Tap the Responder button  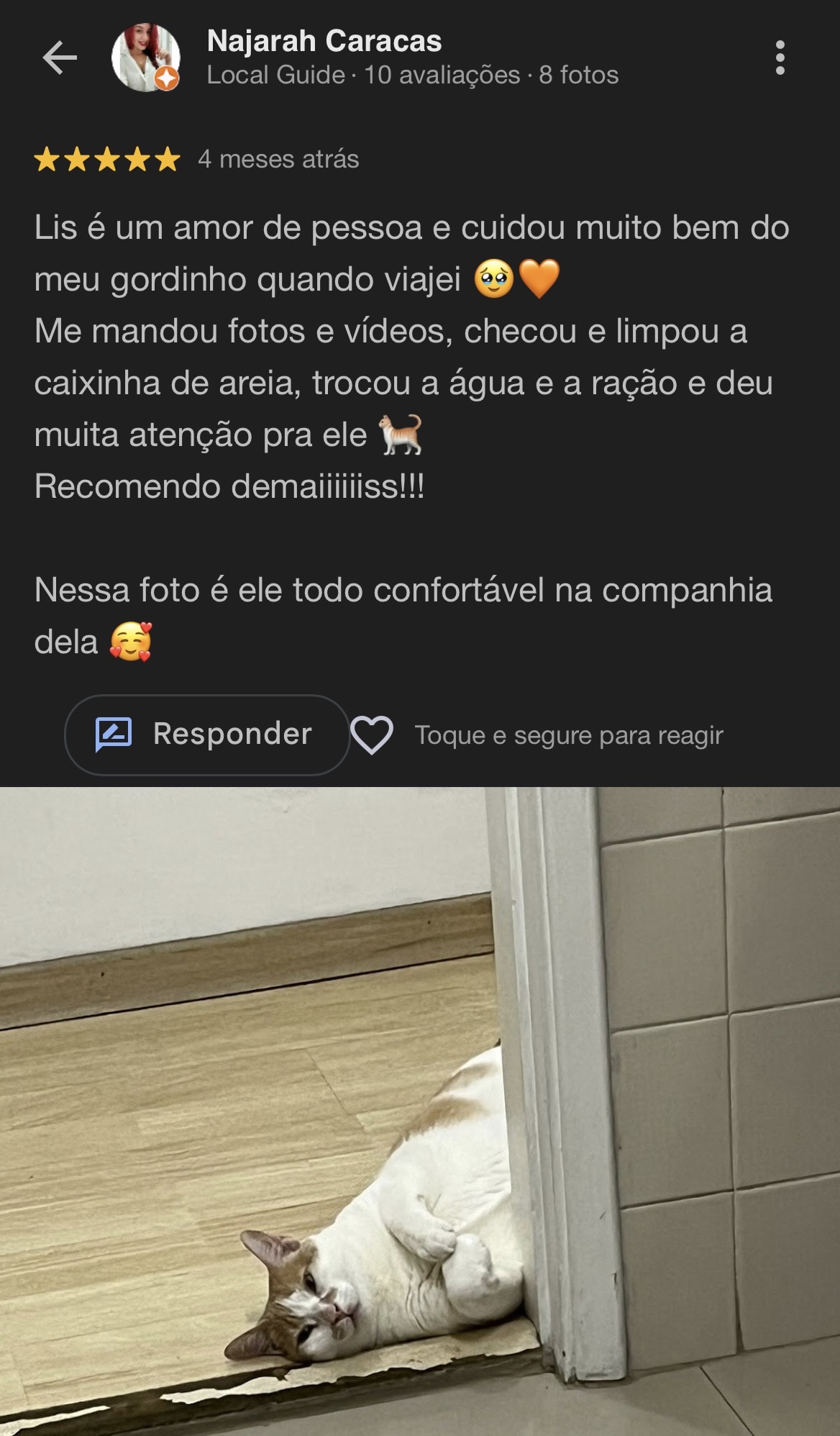[x=206, y=735]
